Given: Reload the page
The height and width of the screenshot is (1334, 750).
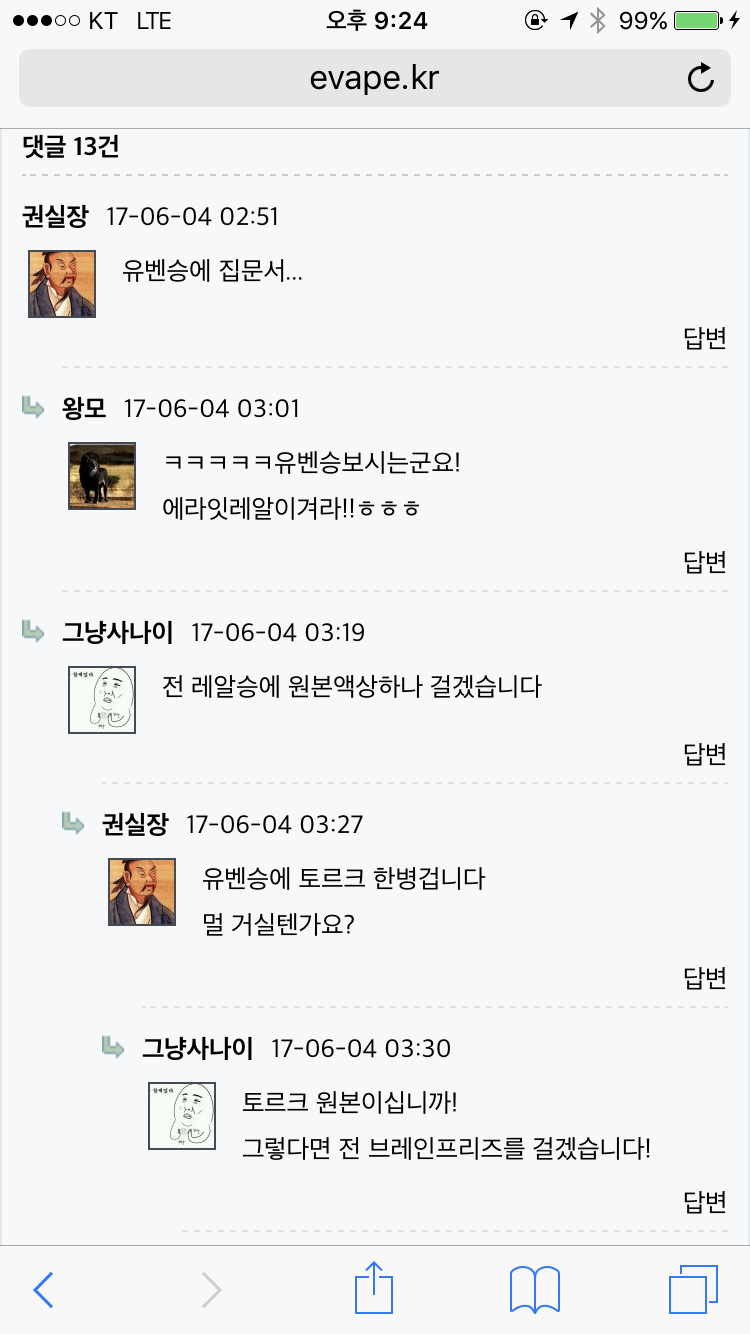Looking at the screenshot, I should point(701,78).
